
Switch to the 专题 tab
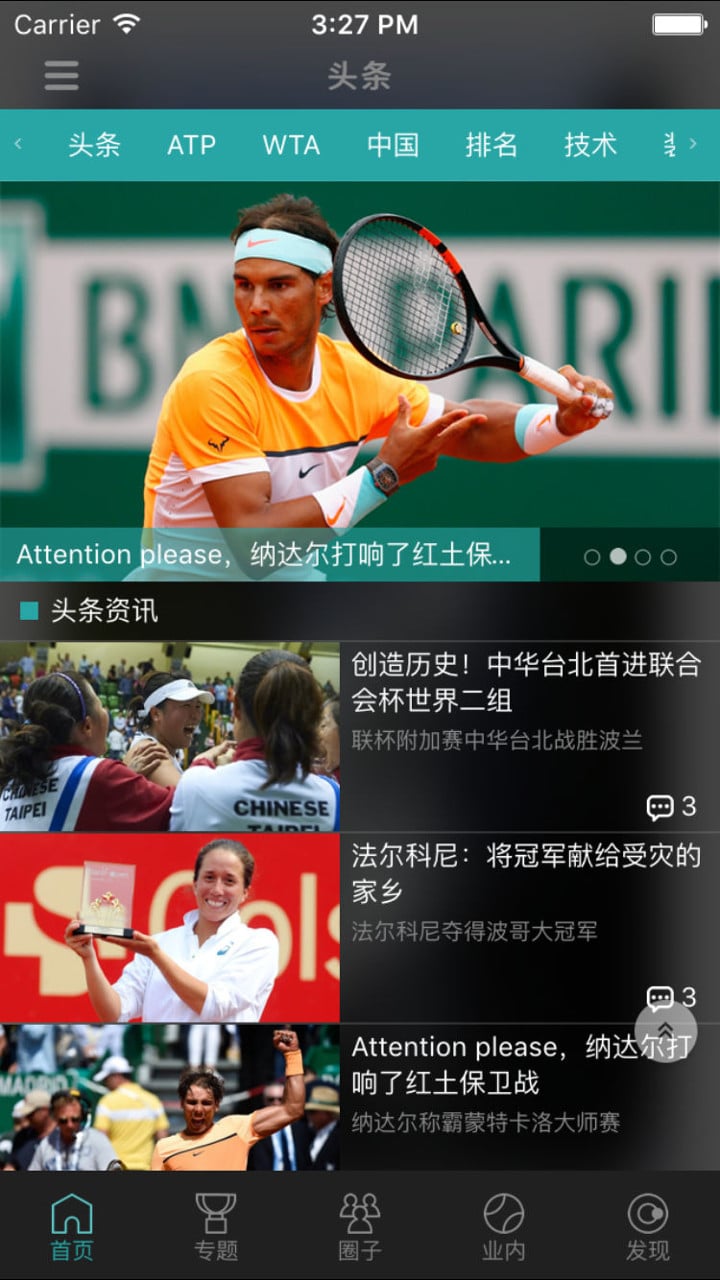216,1226
